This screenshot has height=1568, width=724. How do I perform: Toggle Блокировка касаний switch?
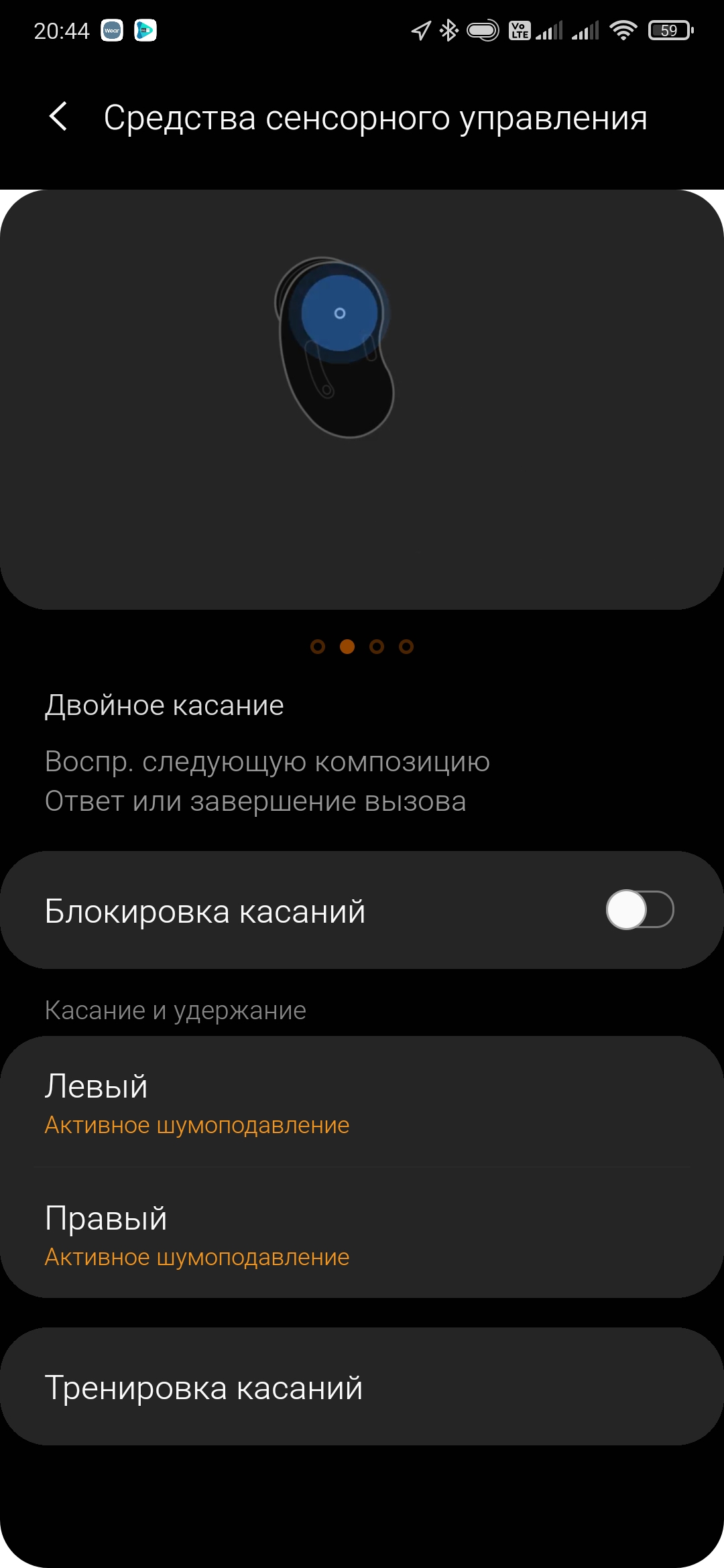point(640,909)
